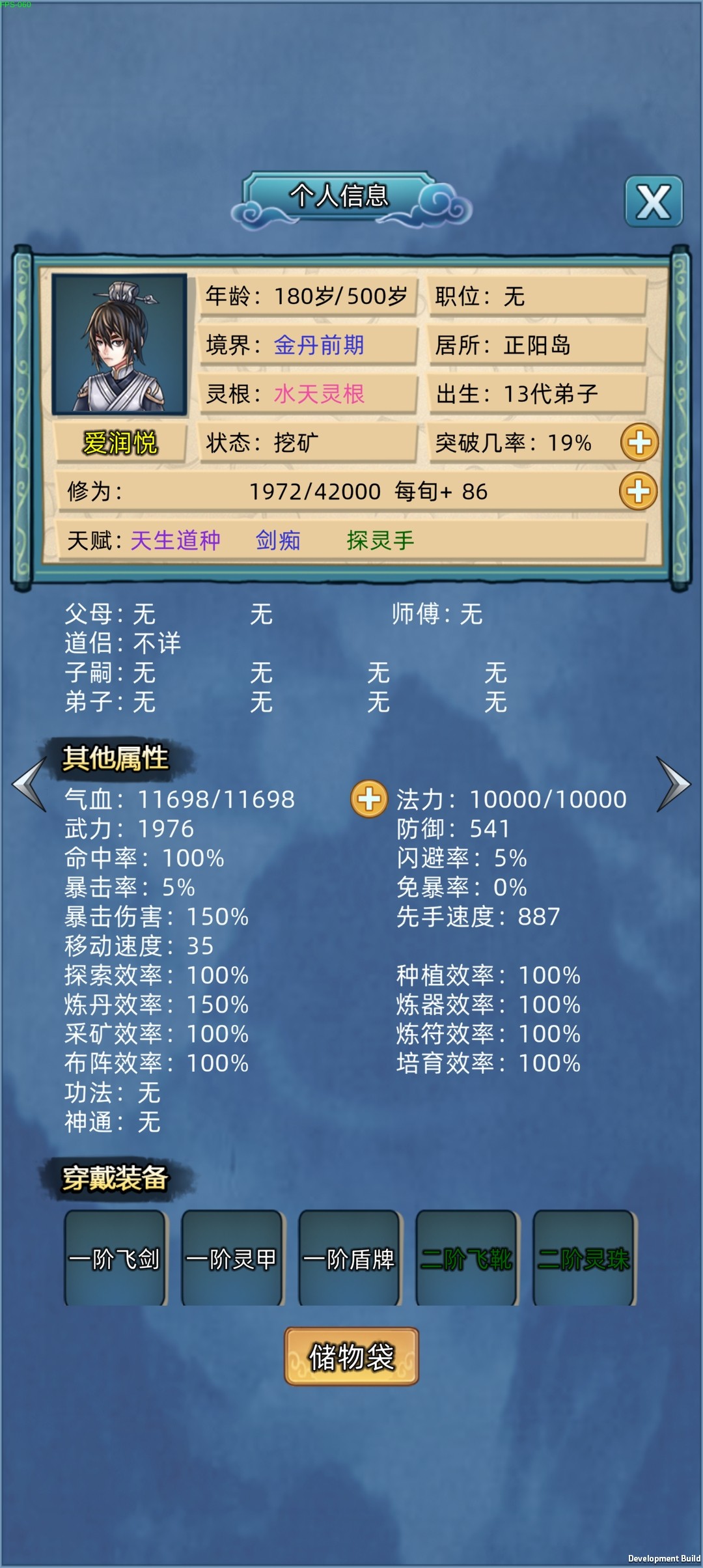Select the 一阶盾牌 equipment slot
This screenshot has height=1568, width=703.
pos(349,1259)
